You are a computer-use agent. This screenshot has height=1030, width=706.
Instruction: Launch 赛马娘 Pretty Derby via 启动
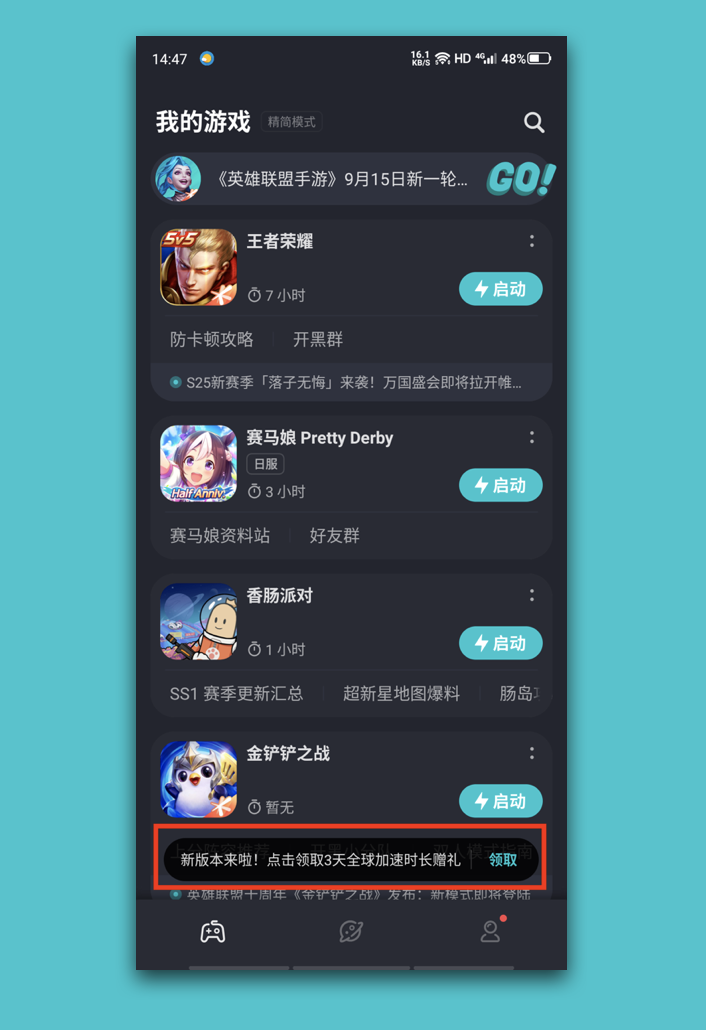coord(501,485)
